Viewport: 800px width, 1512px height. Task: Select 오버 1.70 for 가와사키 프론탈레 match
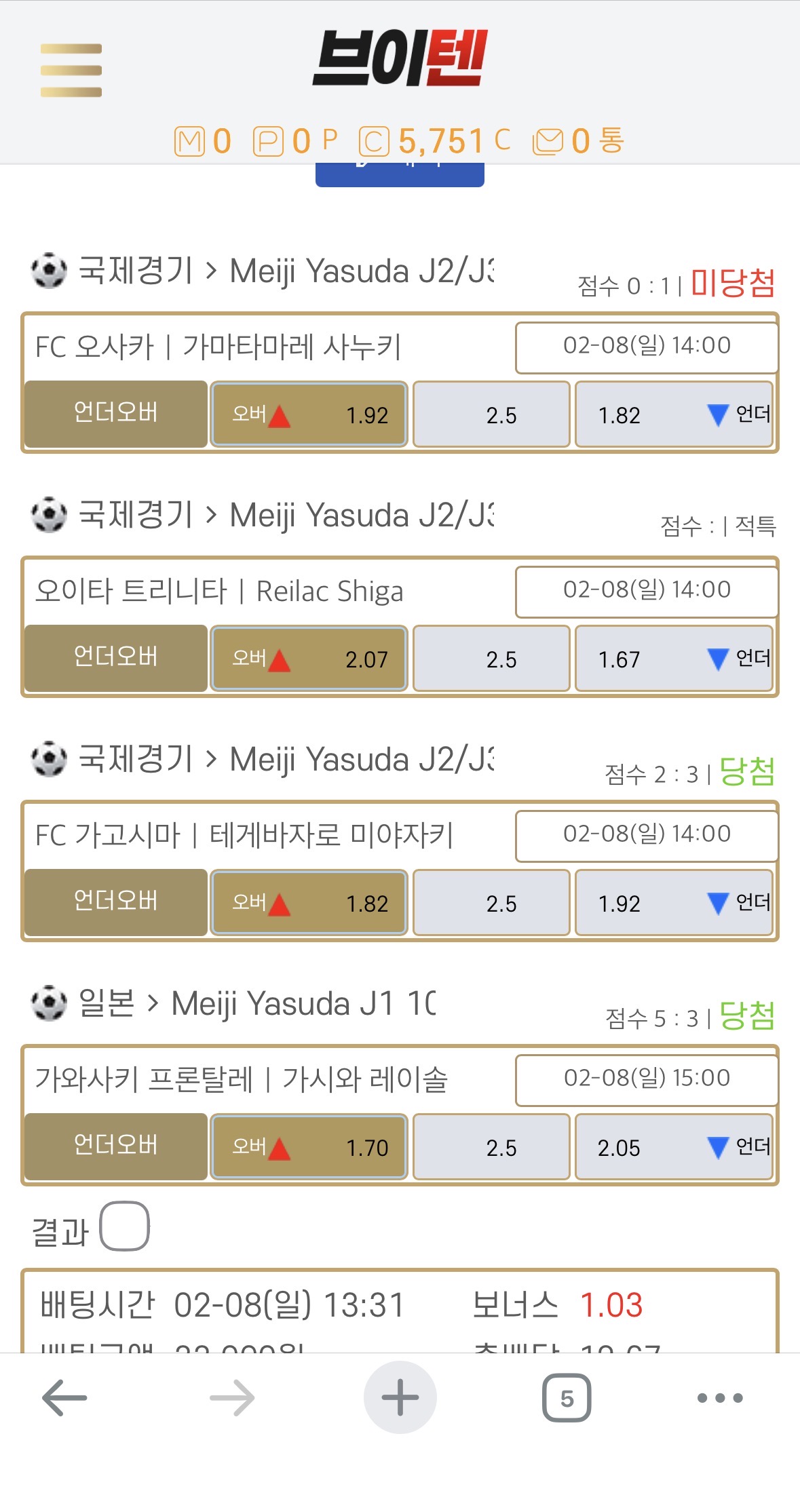[309, 1147]
